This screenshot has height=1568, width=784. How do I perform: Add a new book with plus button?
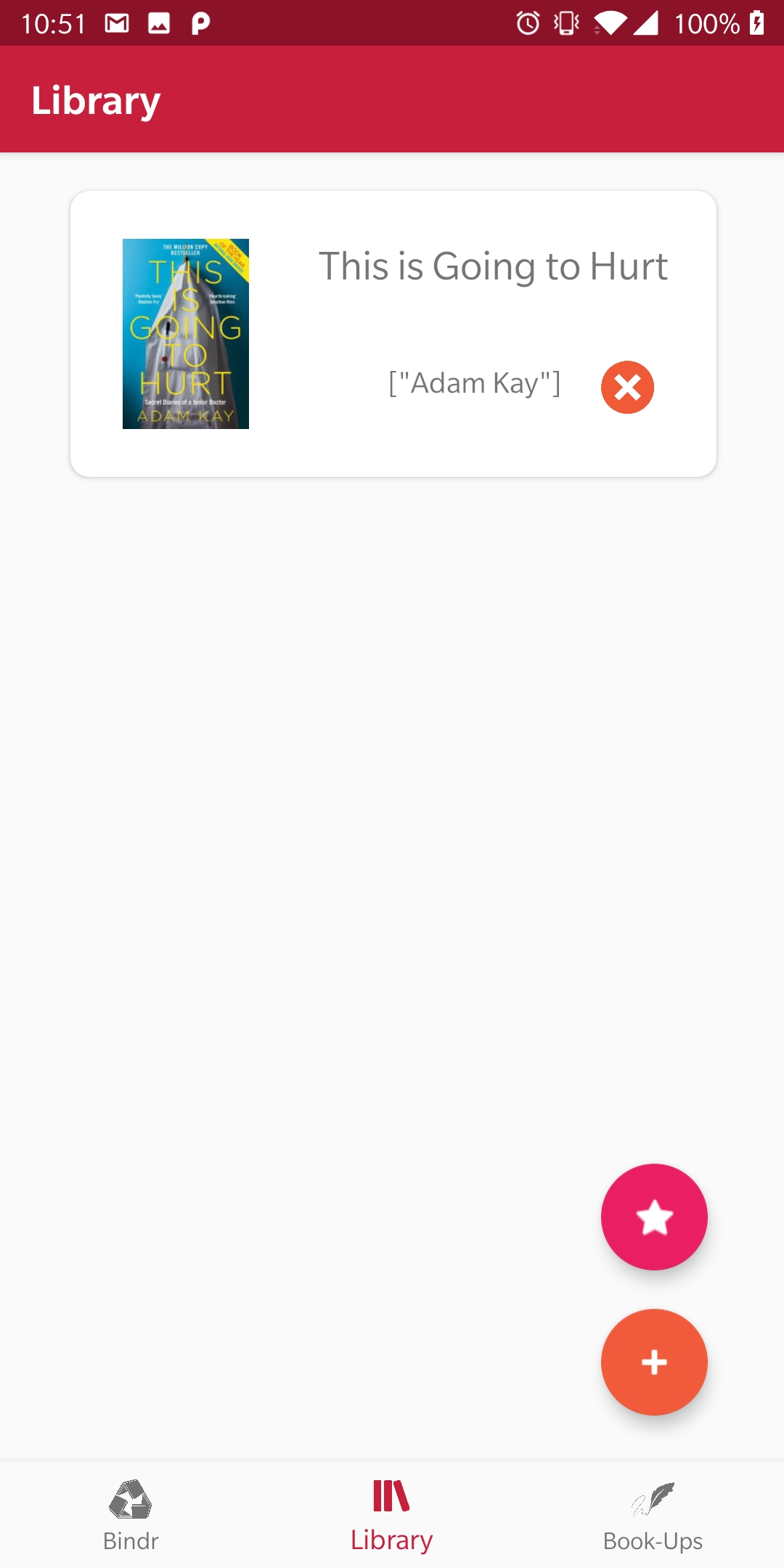coord(654,1362)
